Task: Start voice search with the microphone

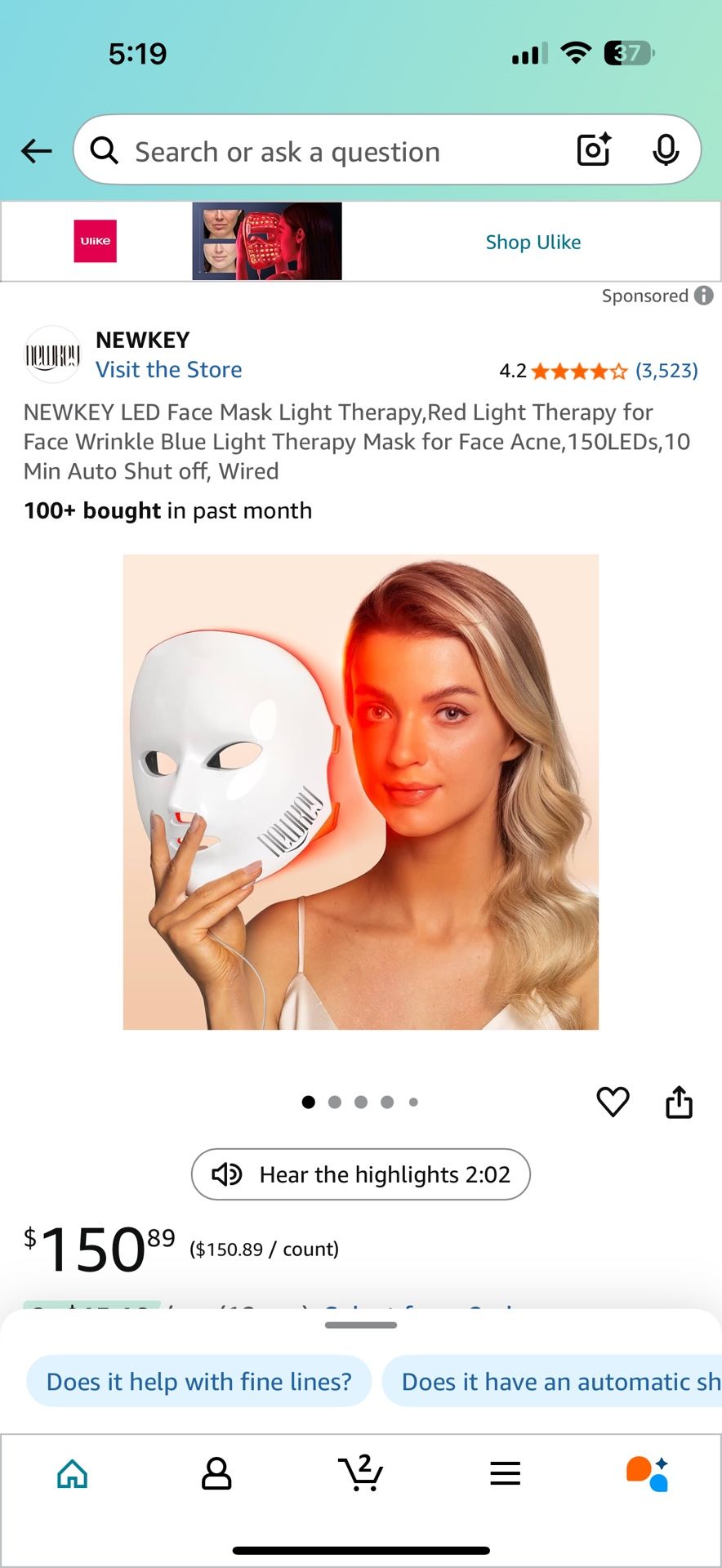Action: (x=666, y=149)
